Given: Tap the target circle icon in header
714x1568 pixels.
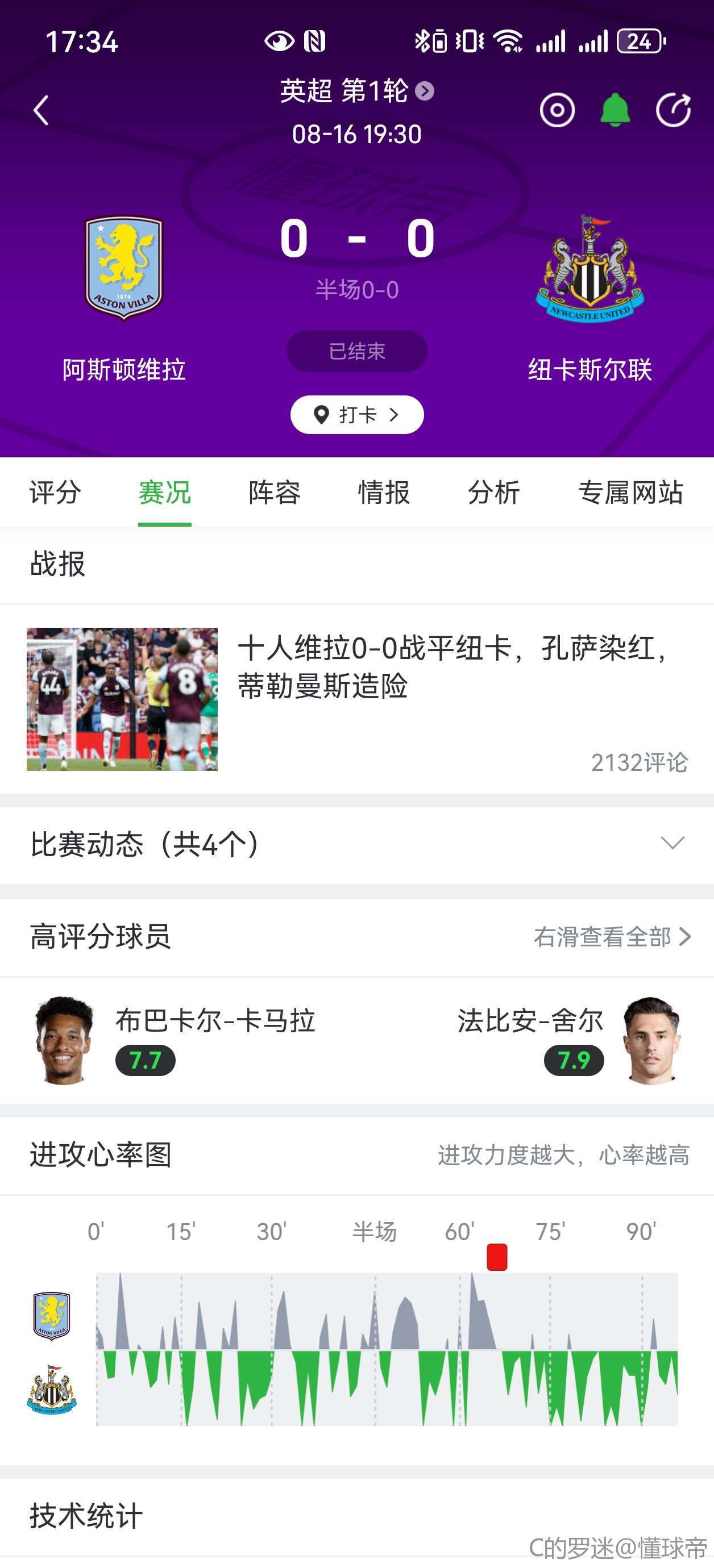Looking at the screenshot, I should (x=557, y=110).
